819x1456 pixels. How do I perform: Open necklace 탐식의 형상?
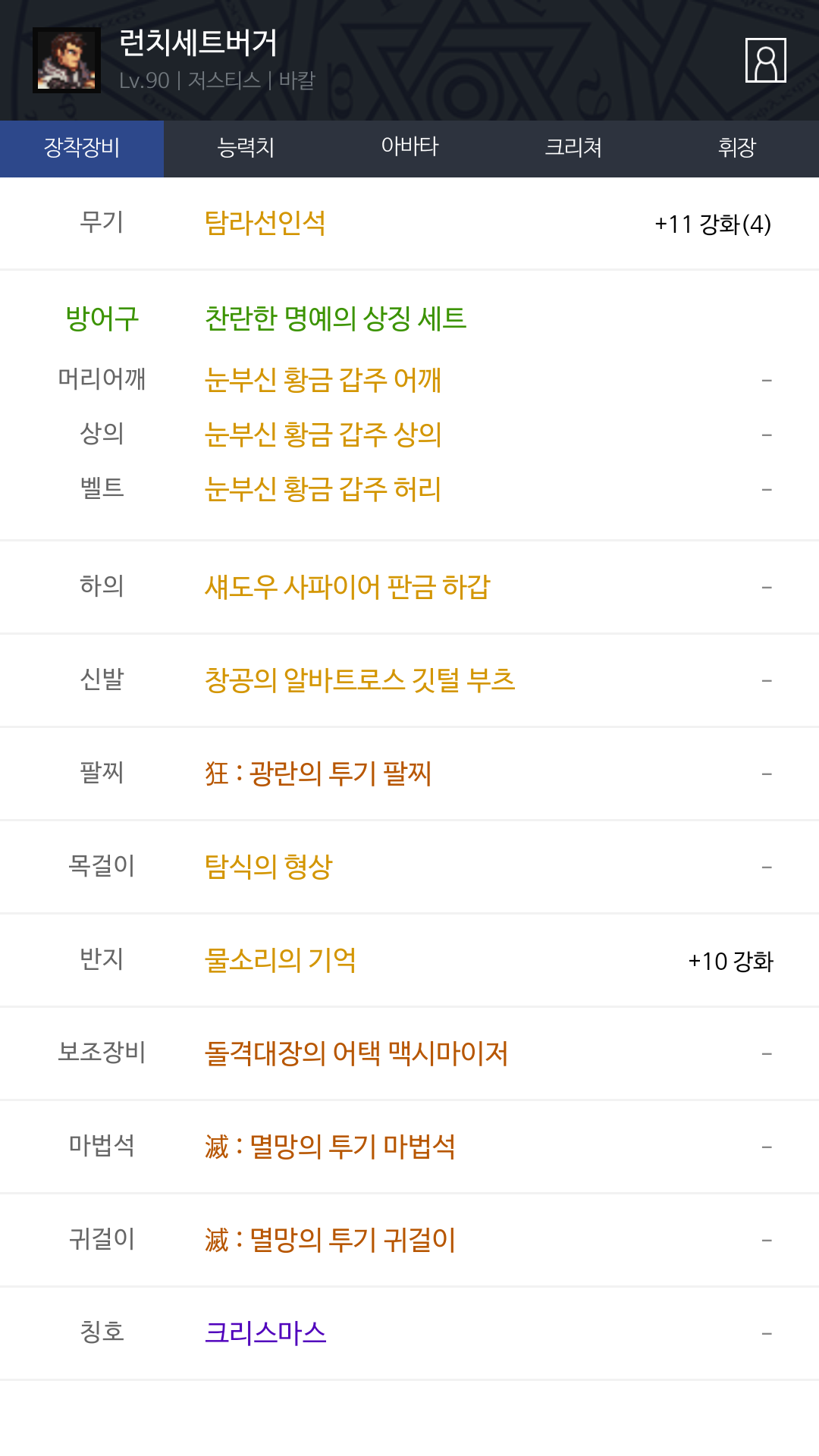(268, 867)
